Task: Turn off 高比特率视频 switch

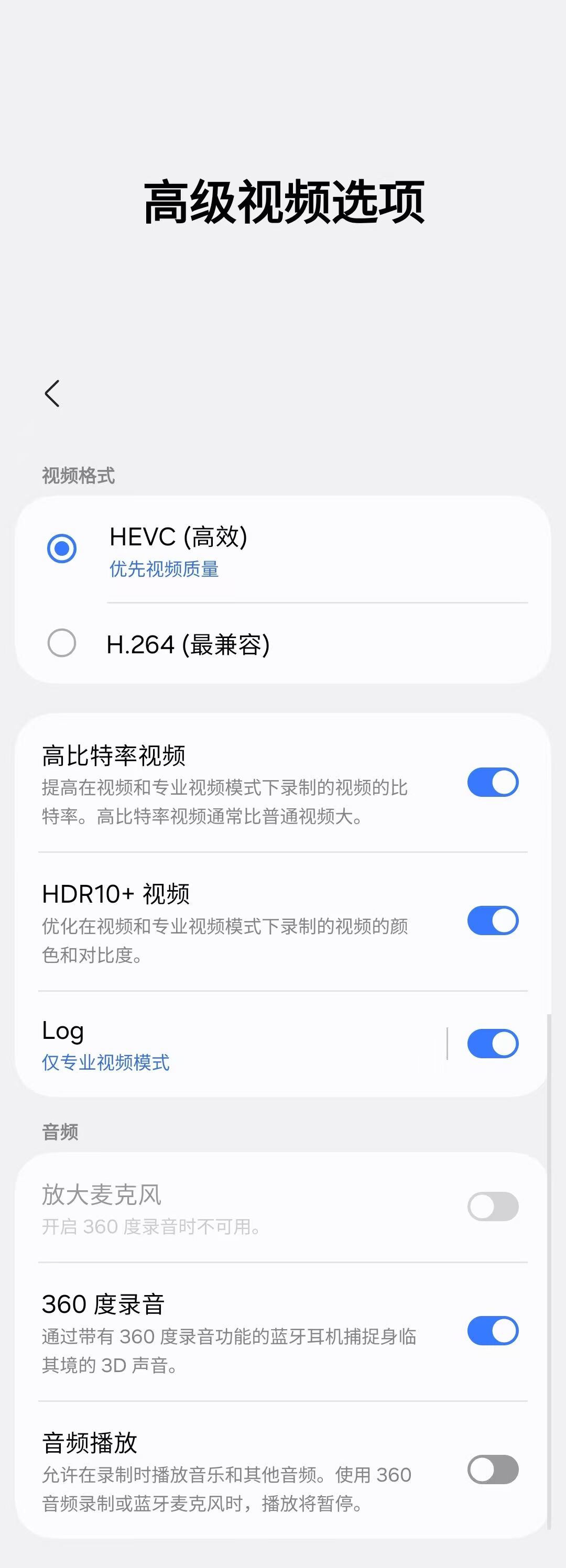Action: point(492,782)
